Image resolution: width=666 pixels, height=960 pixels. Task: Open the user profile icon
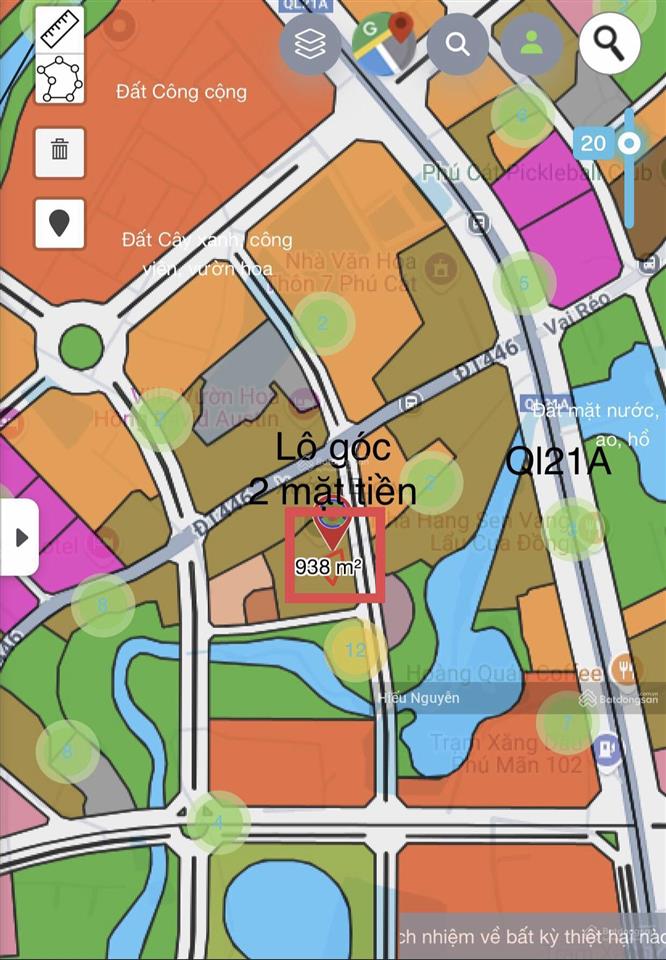(x=532, y=44)
